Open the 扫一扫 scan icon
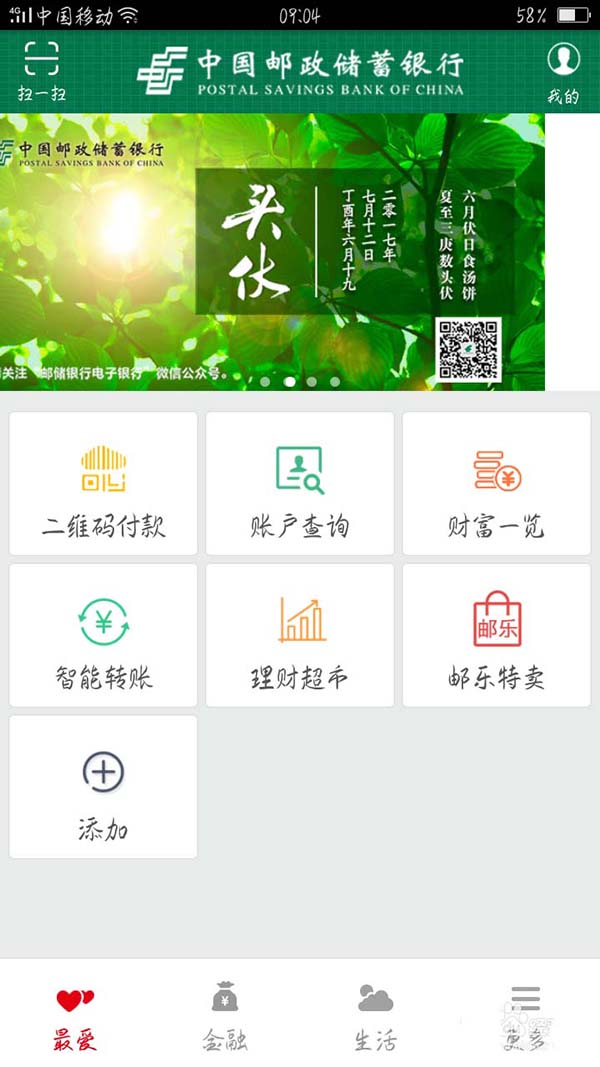The image size is (600, 1067). point(41,71)
